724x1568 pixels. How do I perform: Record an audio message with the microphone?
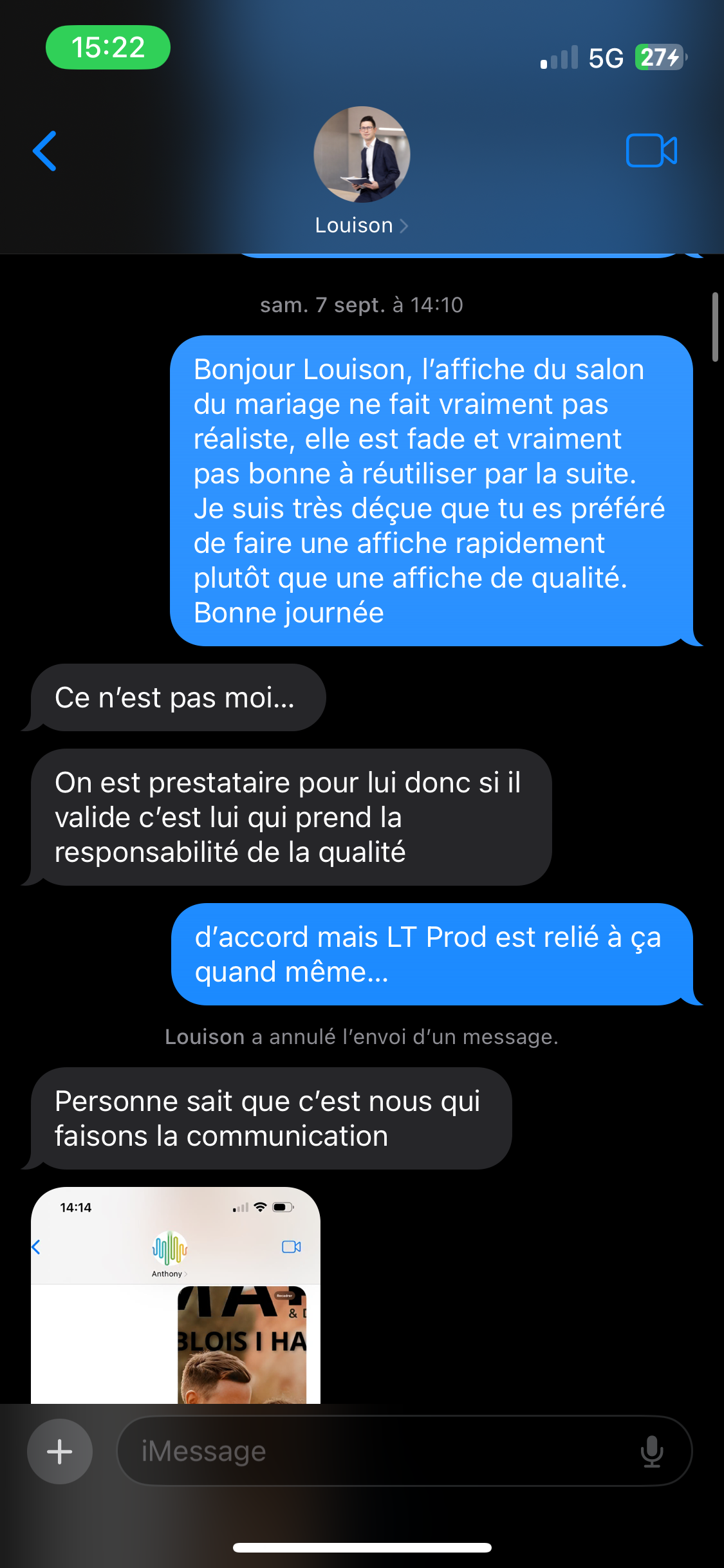(651, 1451)
